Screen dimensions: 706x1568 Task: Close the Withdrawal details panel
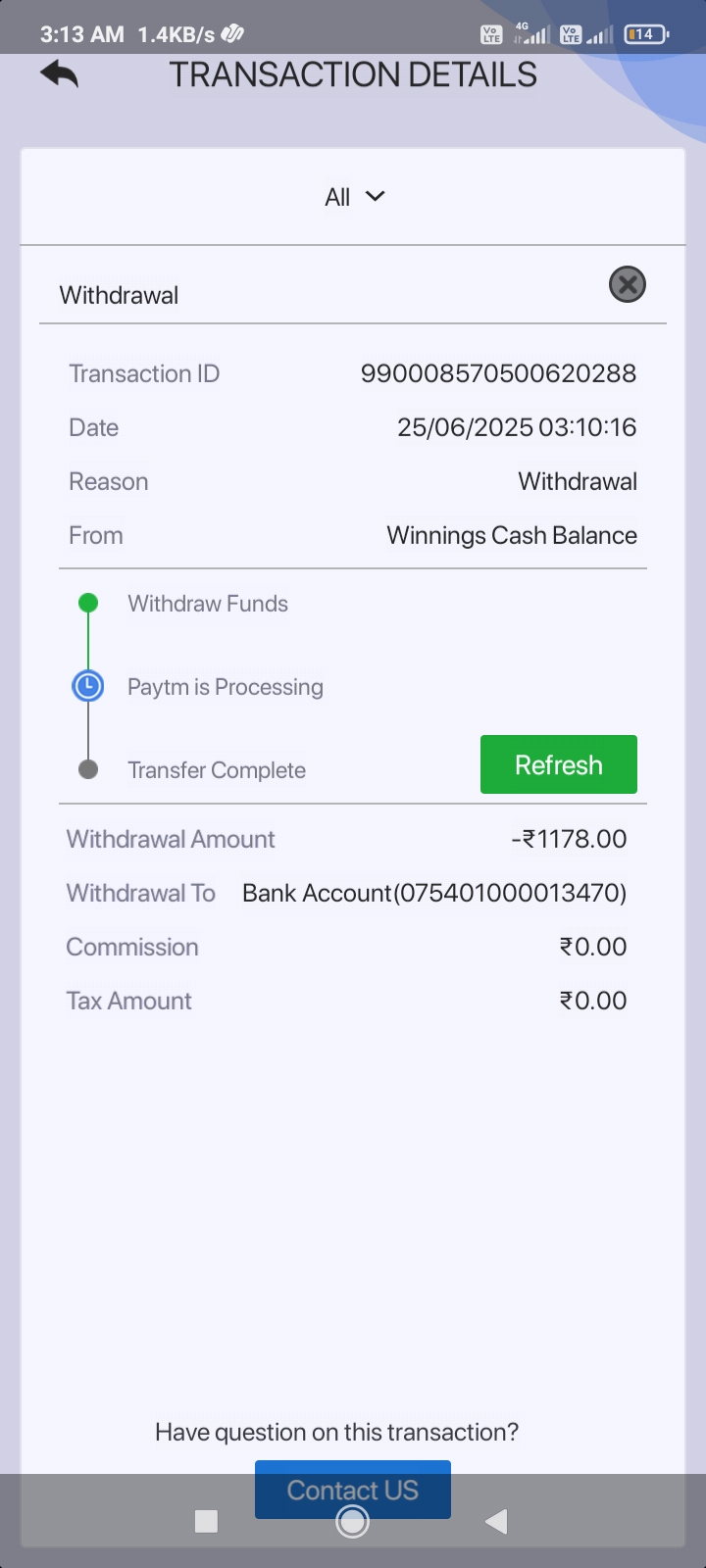click(x=627, y=284)
